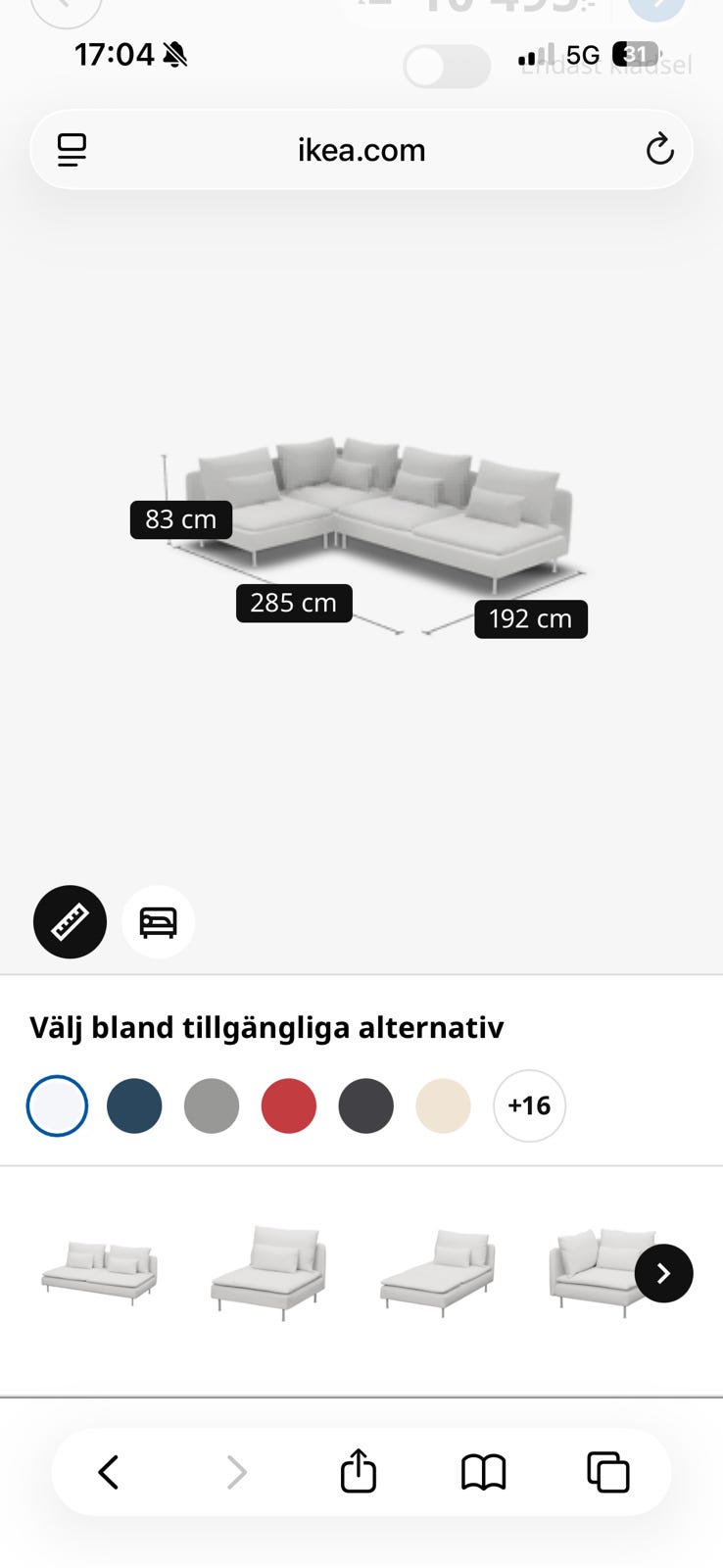Open the chaise longue section thumbnail
723x1568 pixels.
[438, 1271]
